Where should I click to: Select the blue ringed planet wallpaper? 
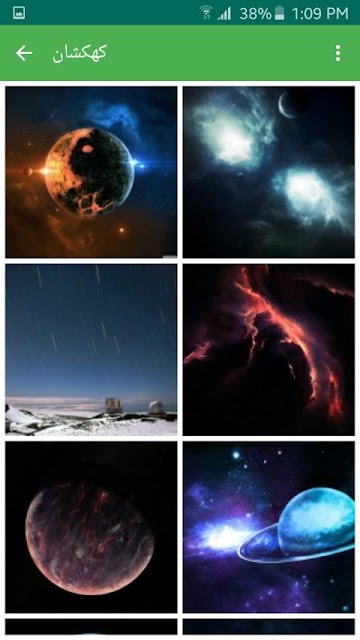269,527
